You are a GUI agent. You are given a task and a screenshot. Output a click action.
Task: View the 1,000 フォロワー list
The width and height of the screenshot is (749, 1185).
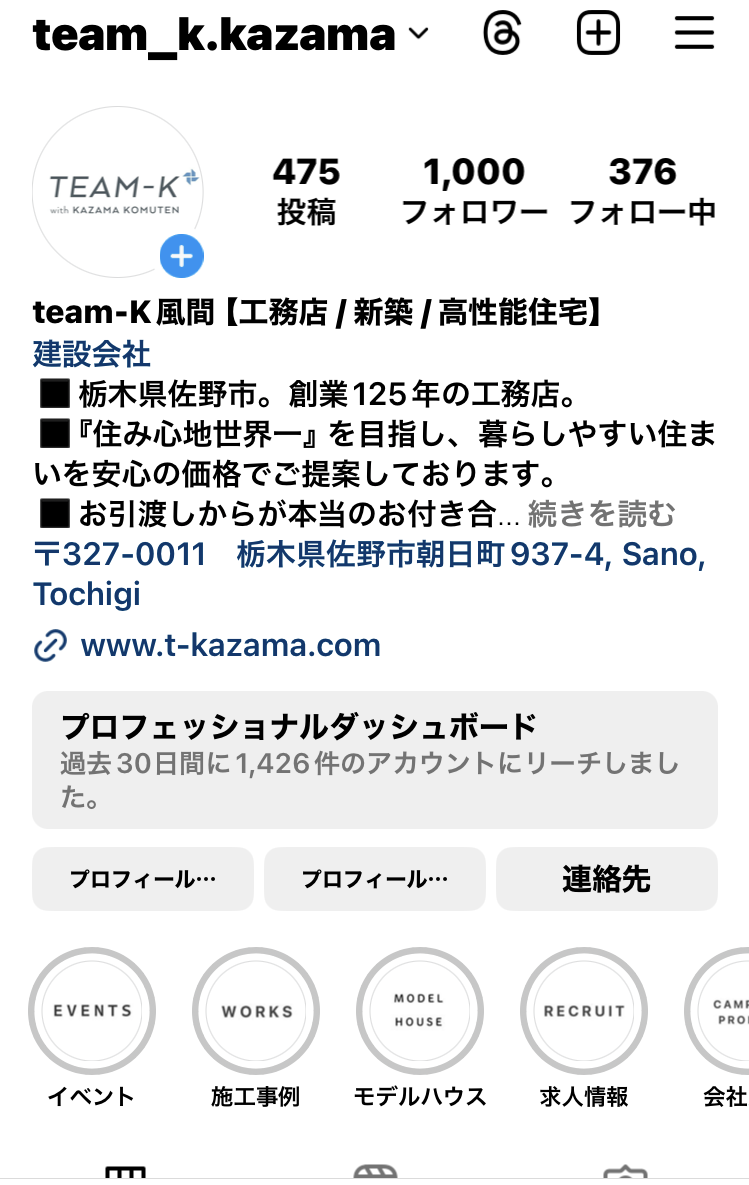(474, 190)
